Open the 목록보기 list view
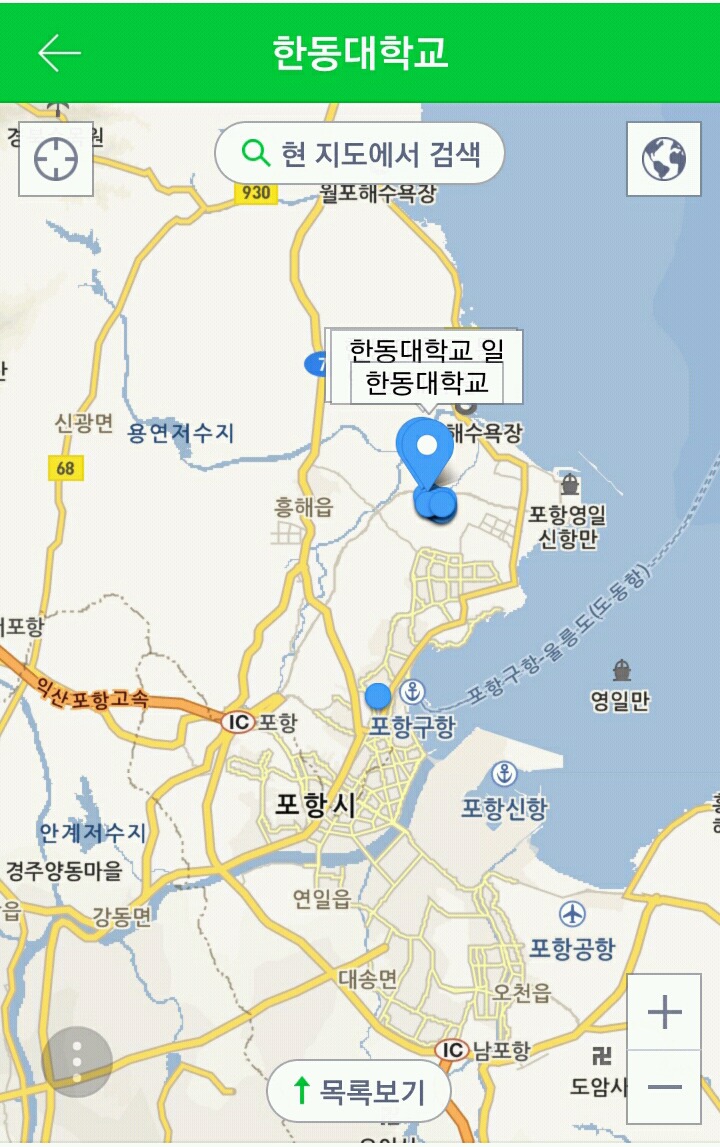Screen dimensions: 720x1147 [359, 1092]
